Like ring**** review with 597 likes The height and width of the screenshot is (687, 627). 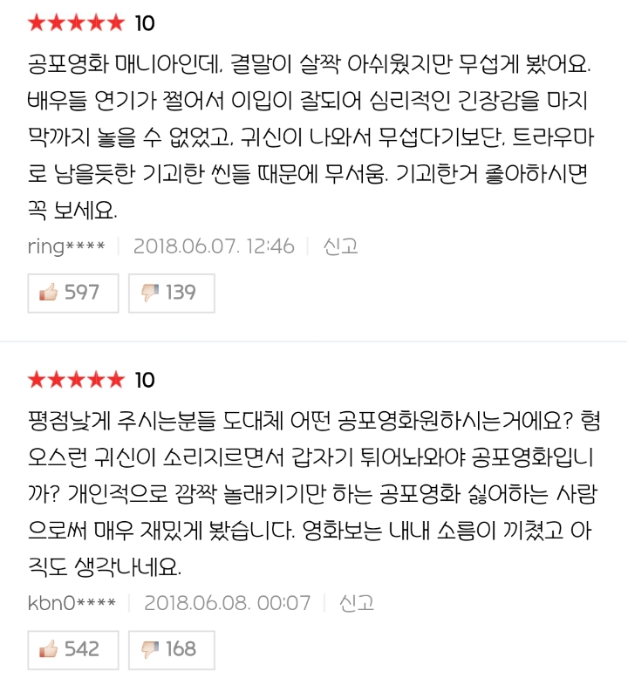click(x=72, y=292)
